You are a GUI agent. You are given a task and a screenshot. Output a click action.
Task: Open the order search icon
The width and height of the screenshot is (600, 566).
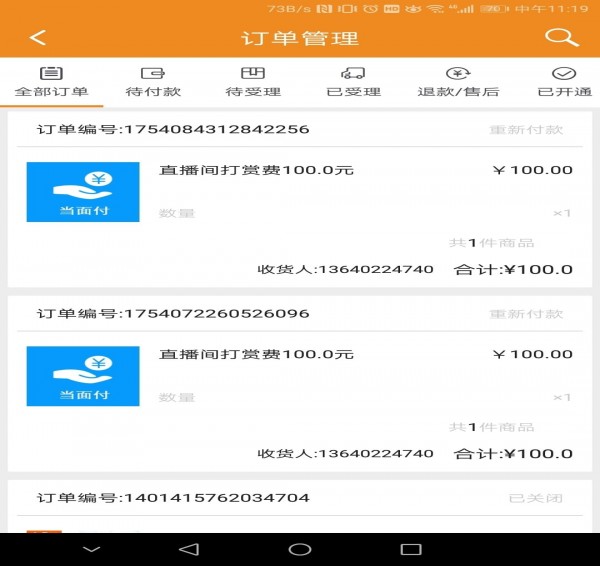point(562,38)
